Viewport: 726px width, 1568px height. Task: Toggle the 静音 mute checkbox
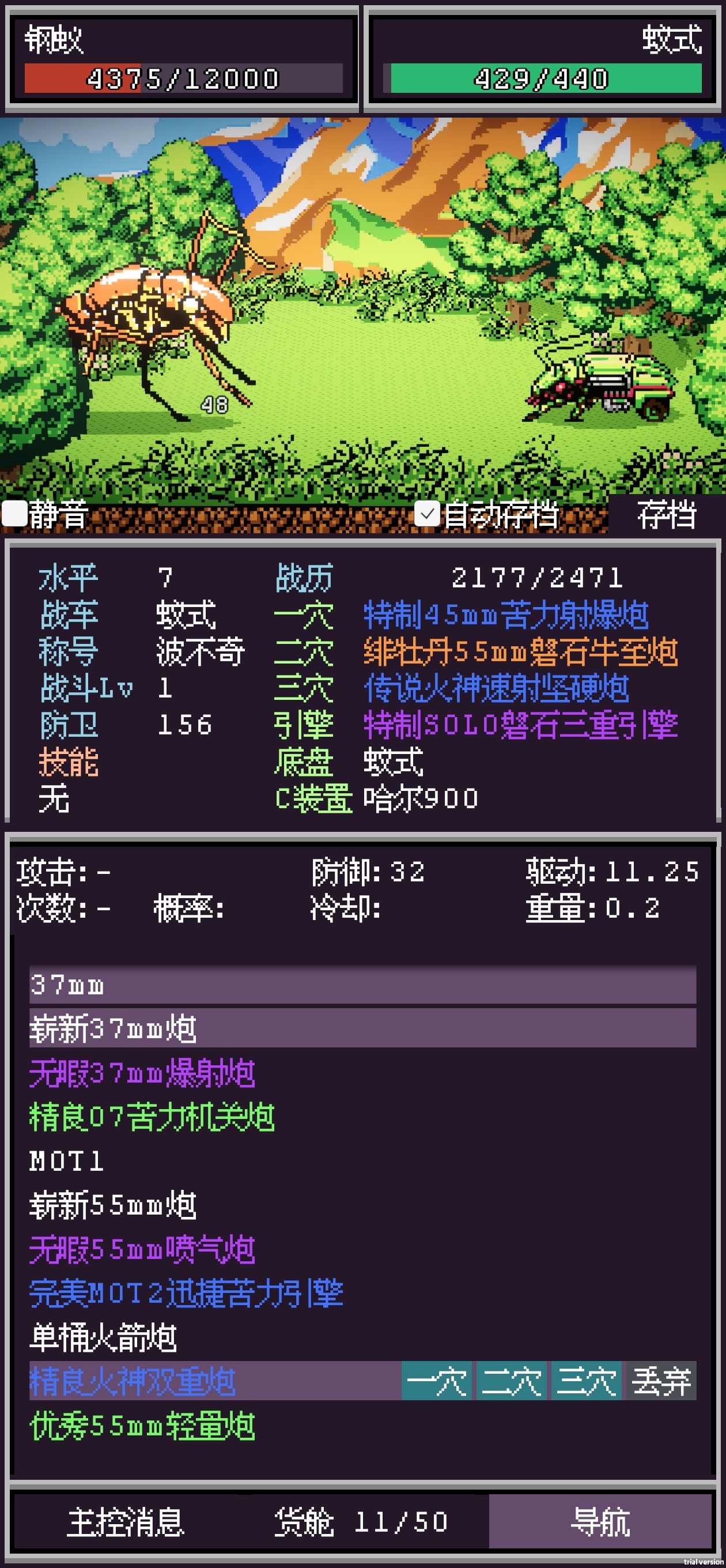(14, 514)
